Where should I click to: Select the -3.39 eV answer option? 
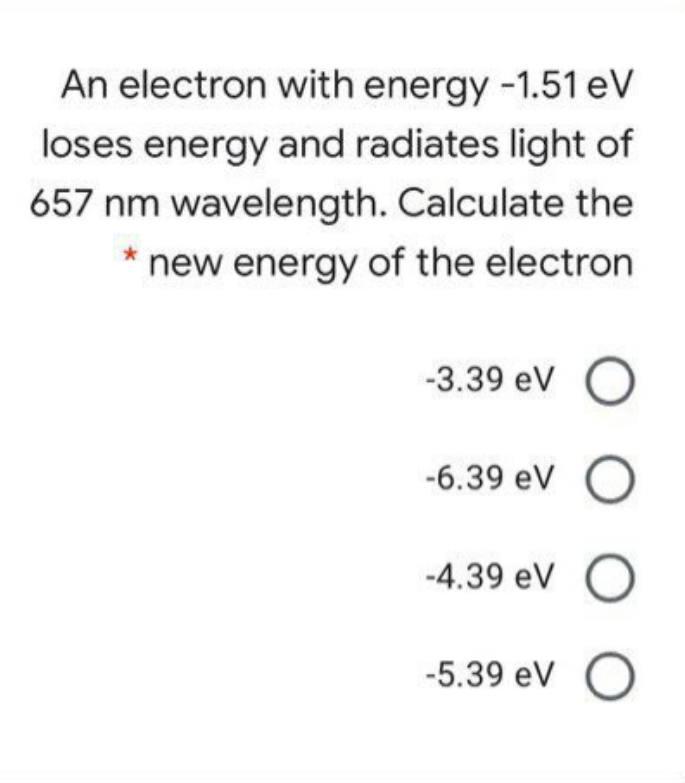(x=615, y=383)
